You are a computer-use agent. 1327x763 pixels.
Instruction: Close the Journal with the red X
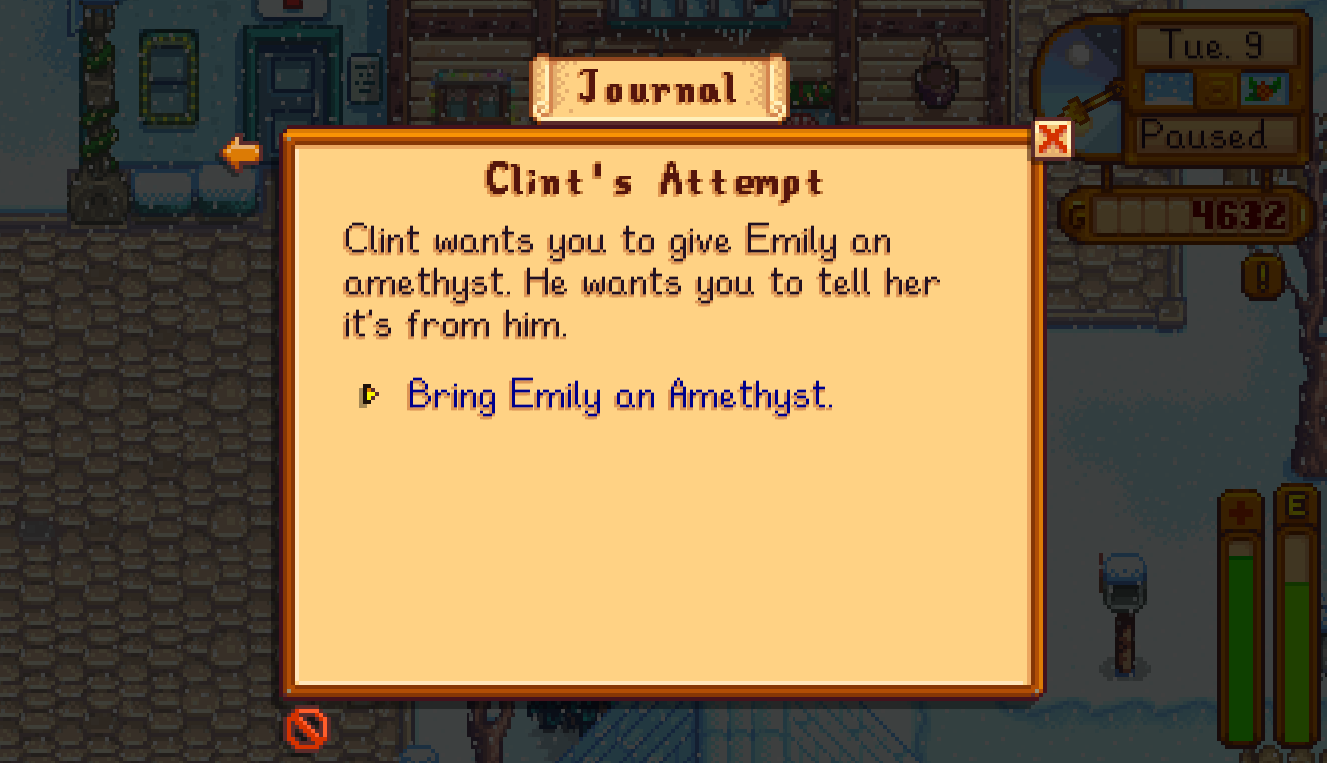point(1051,139)
